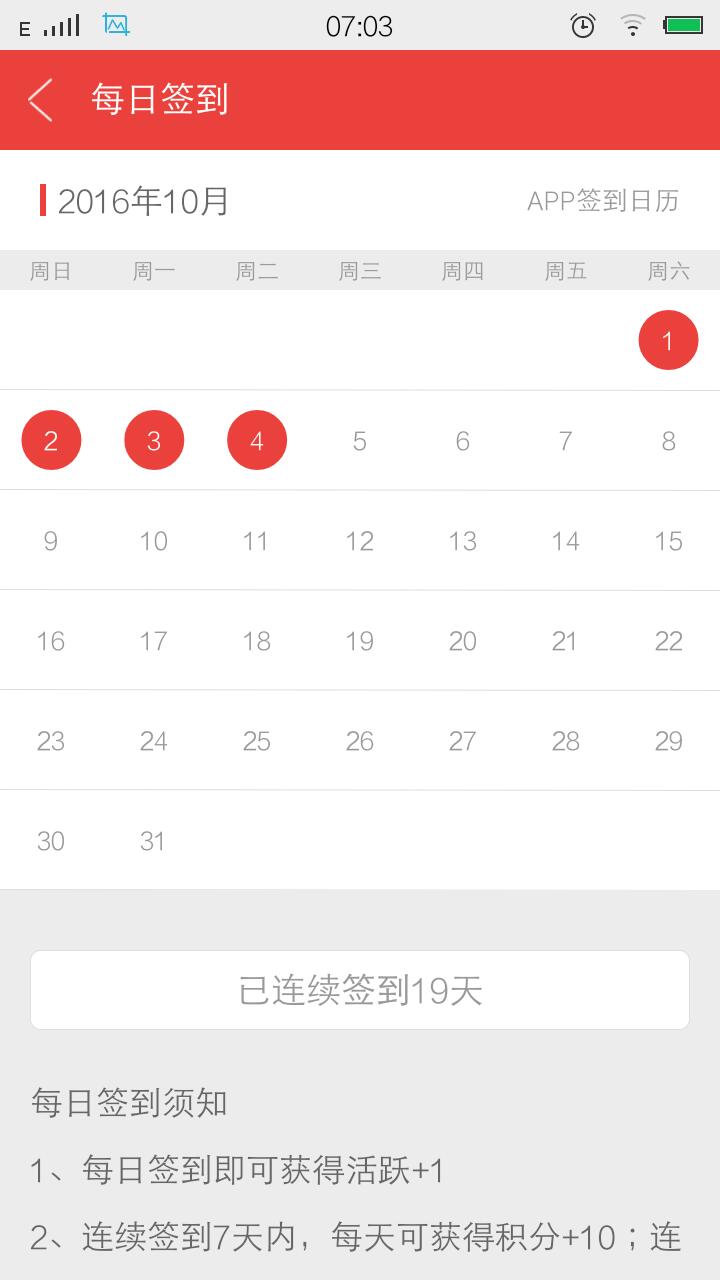The height and width of the screenshot is (1280, 720).
Task: Tap the 已连续签到19天 button
Action: (x=360, y=990)
